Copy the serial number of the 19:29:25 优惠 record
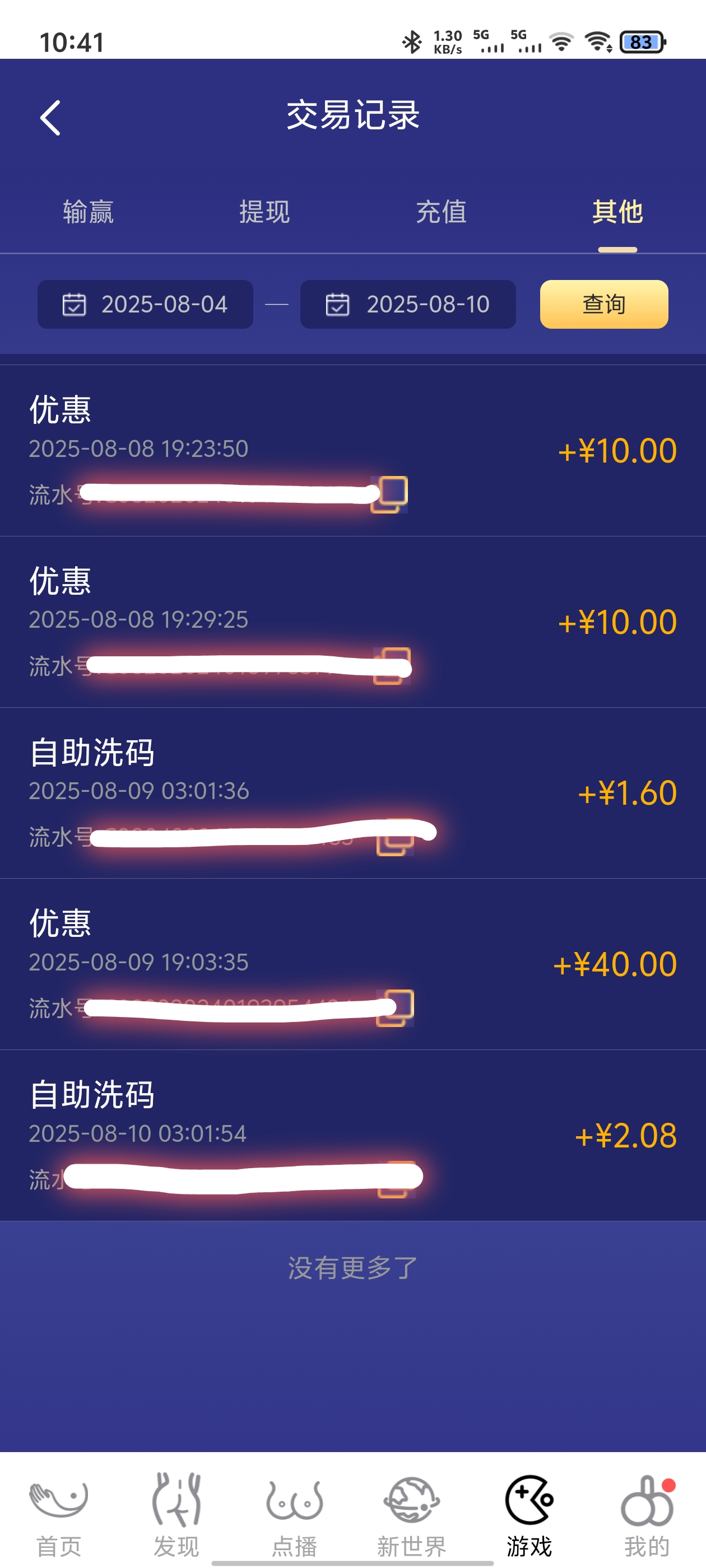Image resolution: width=706 pixels, height=1568 pixels. [x=392, y=665]
